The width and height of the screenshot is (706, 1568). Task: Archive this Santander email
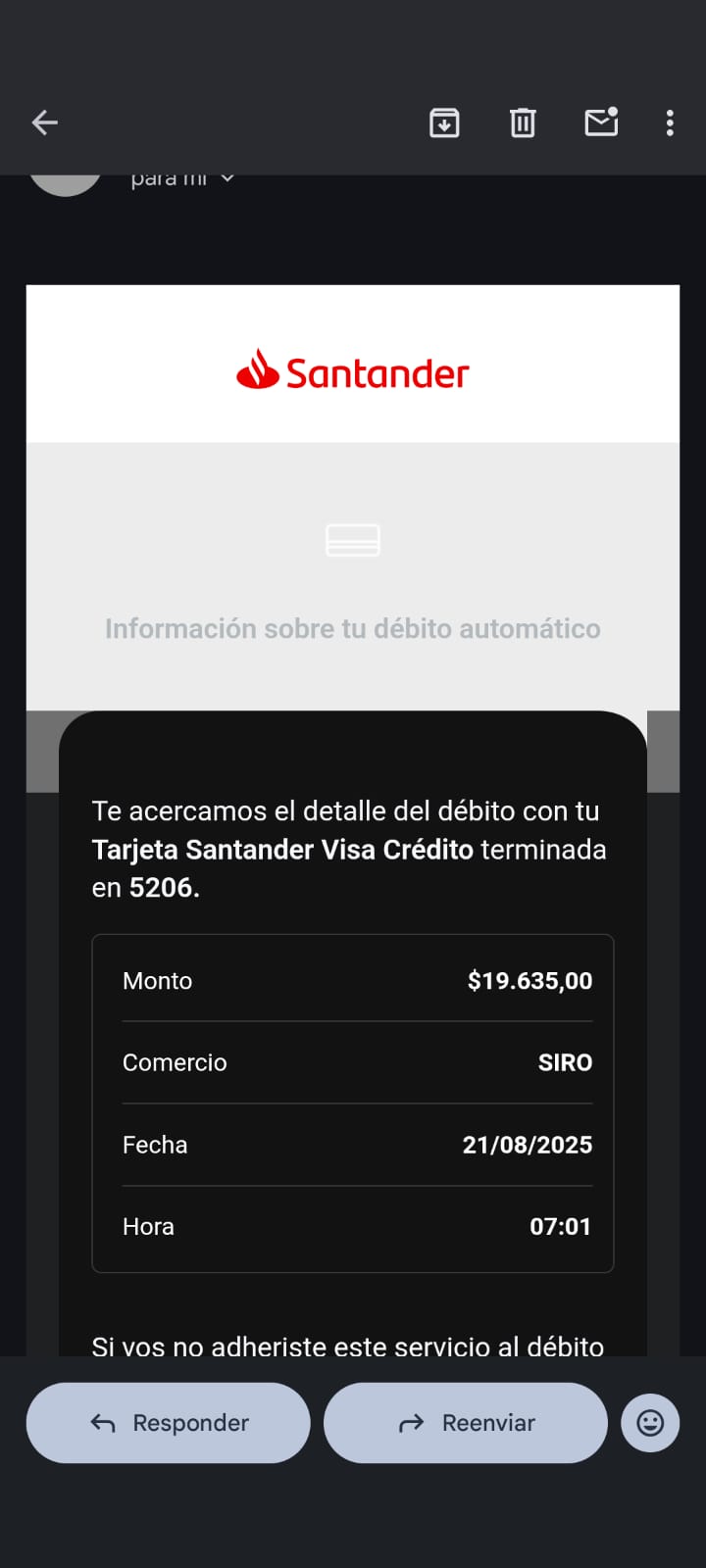click(x=444, y=122)
